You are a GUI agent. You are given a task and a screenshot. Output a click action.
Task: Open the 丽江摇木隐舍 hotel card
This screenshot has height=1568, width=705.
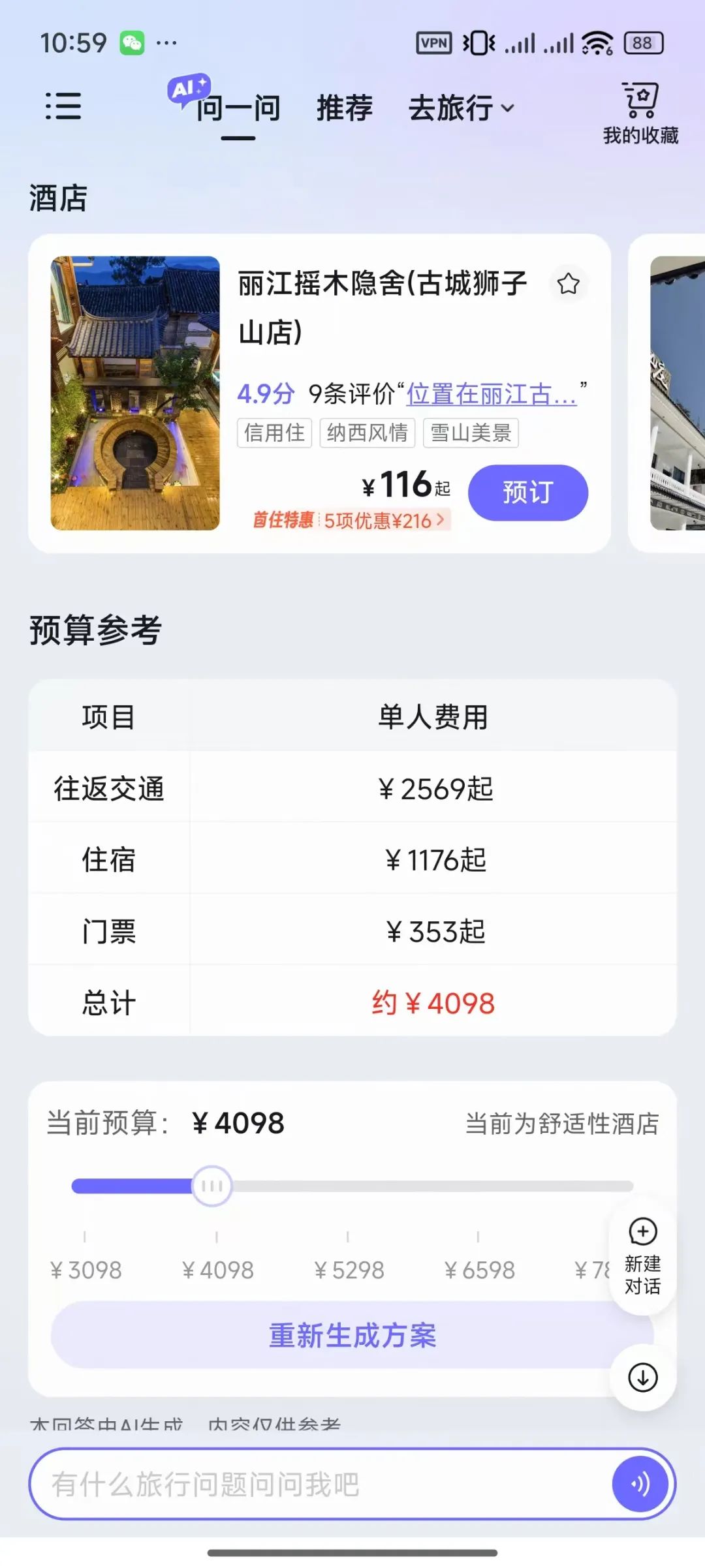click(319, 393)
